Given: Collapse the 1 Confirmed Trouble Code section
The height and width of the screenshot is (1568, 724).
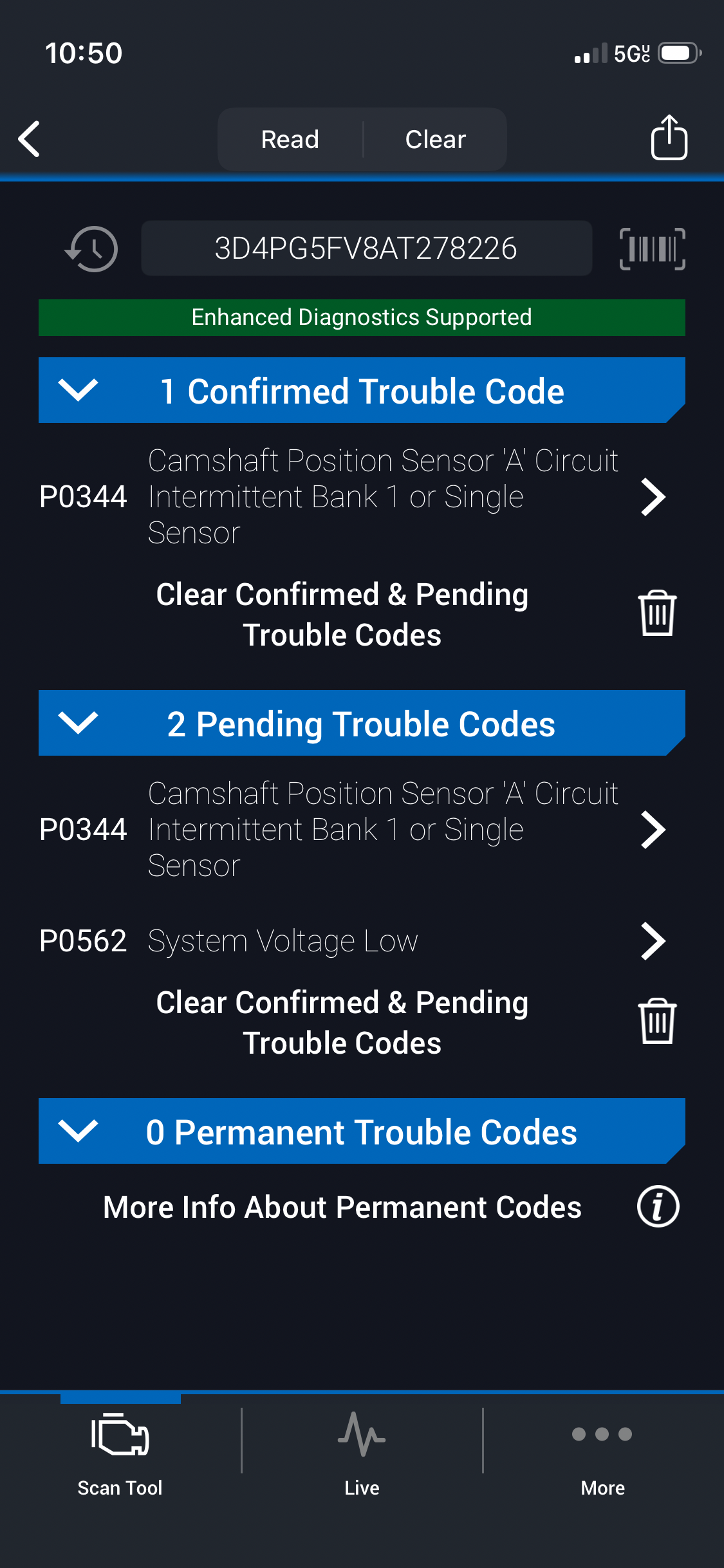Looking at the screenshot, I should pyautogui.click(x=78, y=390).
